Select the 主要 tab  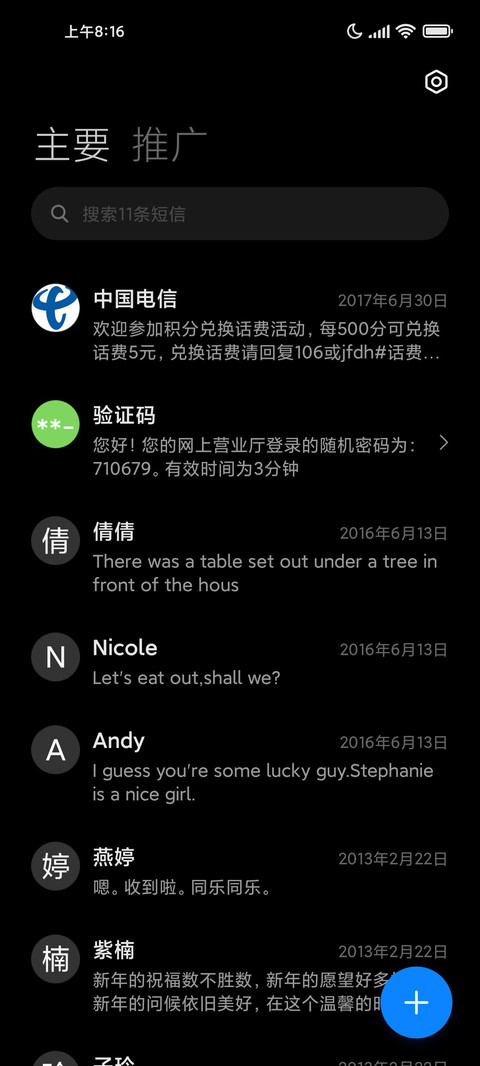[x=72, y=144]
